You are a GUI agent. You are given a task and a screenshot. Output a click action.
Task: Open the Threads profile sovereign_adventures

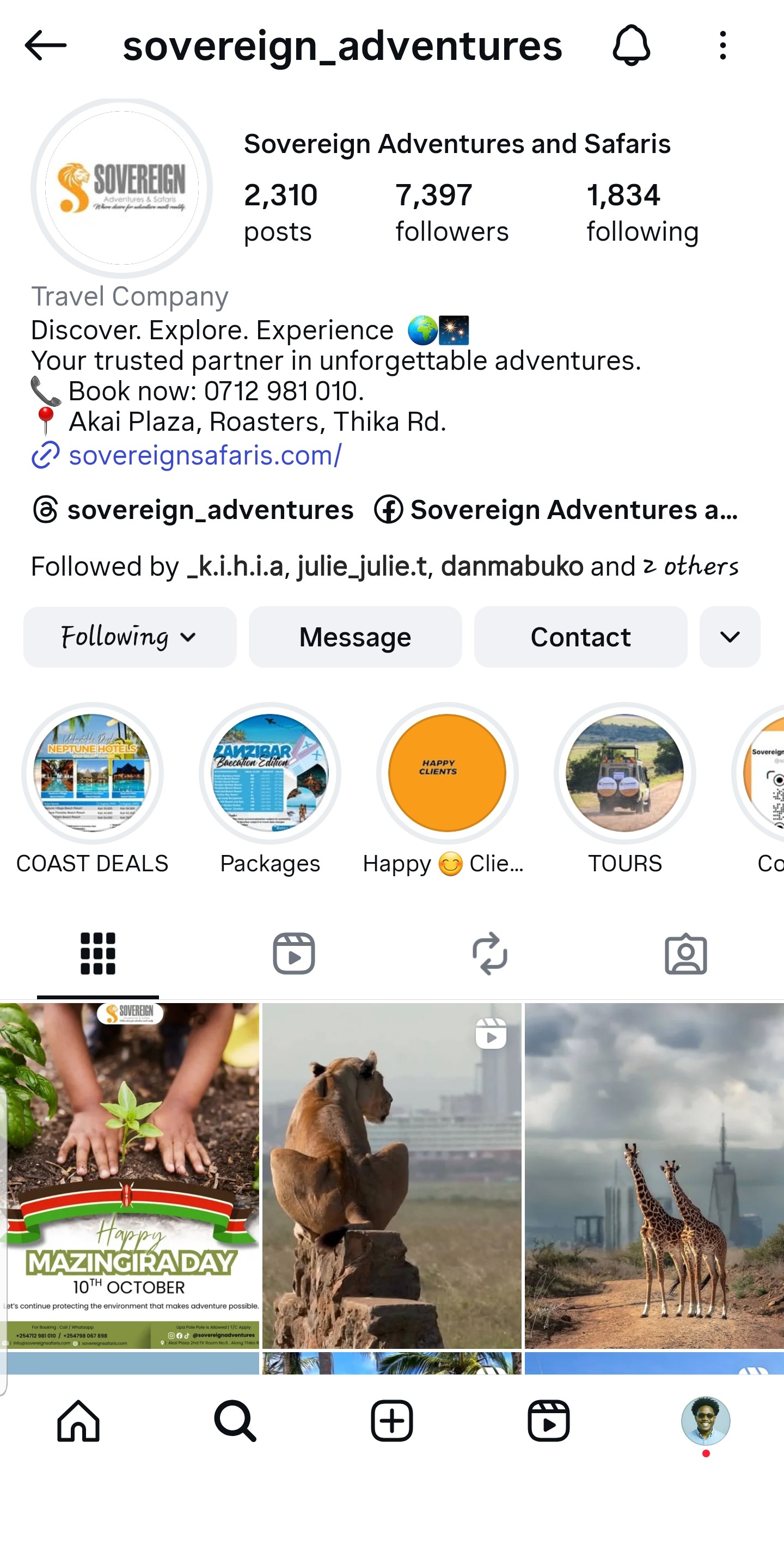193,510
